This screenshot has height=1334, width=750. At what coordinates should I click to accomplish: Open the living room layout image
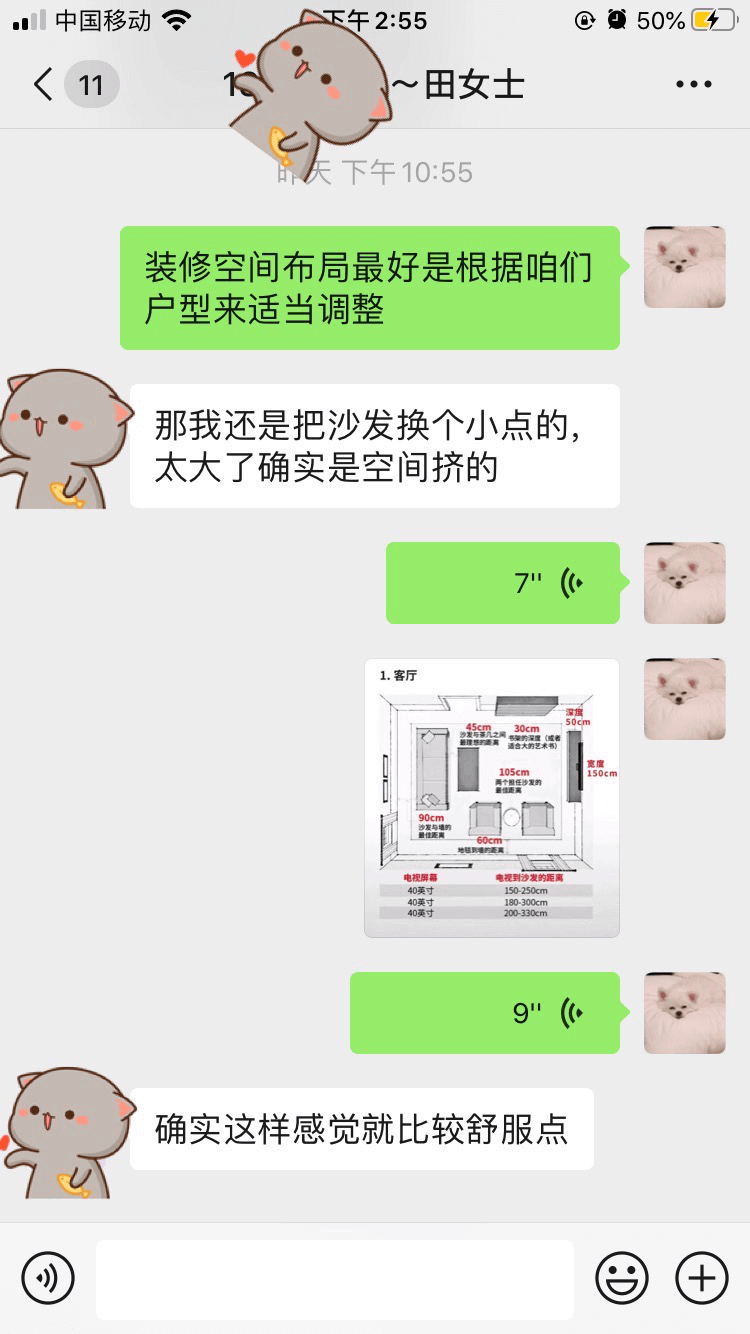pos(492,798)
